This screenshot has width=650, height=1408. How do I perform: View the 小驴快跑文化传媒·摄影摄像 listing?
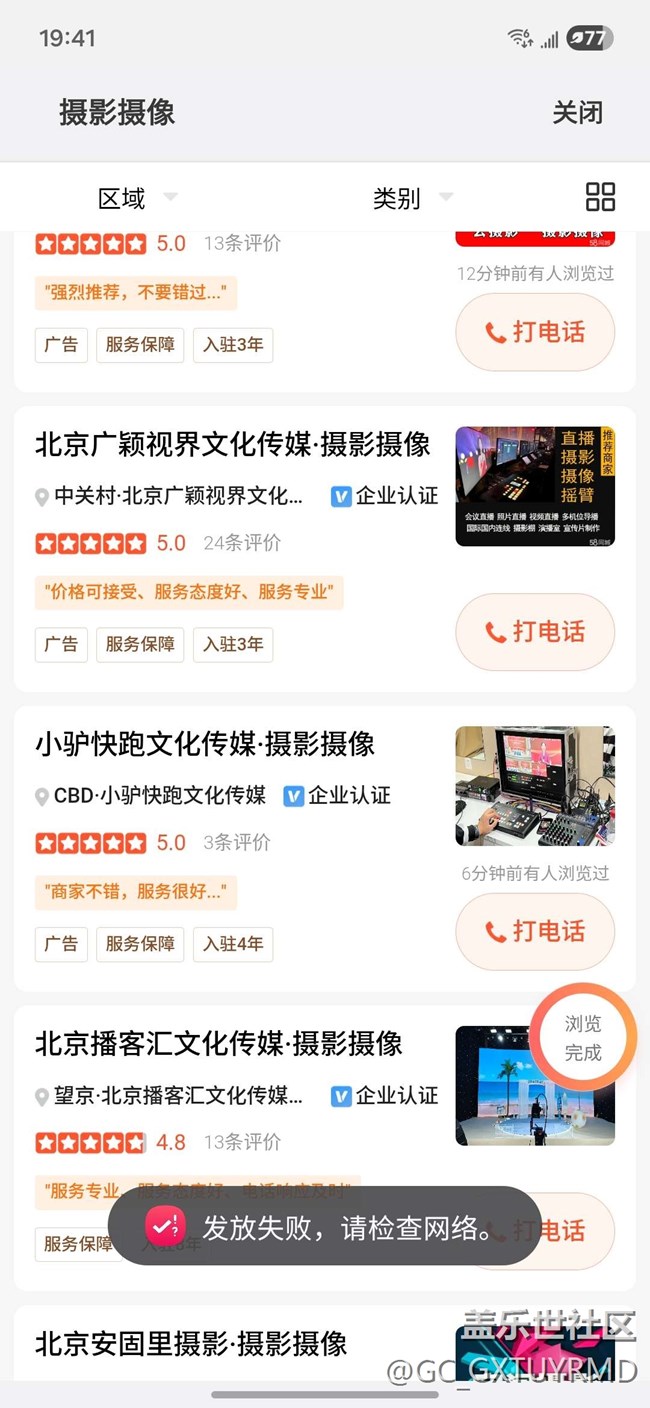[x=205, y=744]
